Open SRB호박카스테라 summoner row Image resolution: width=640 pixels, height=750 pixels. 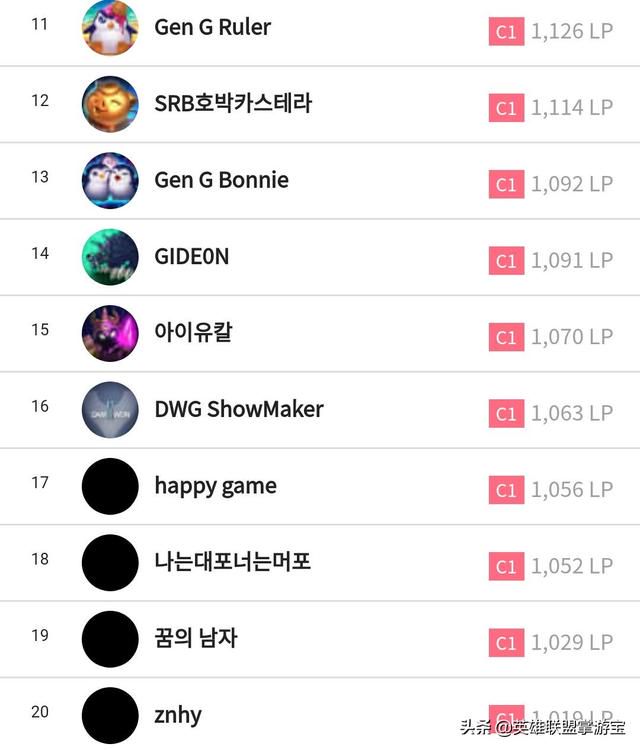tap(233, 103)
